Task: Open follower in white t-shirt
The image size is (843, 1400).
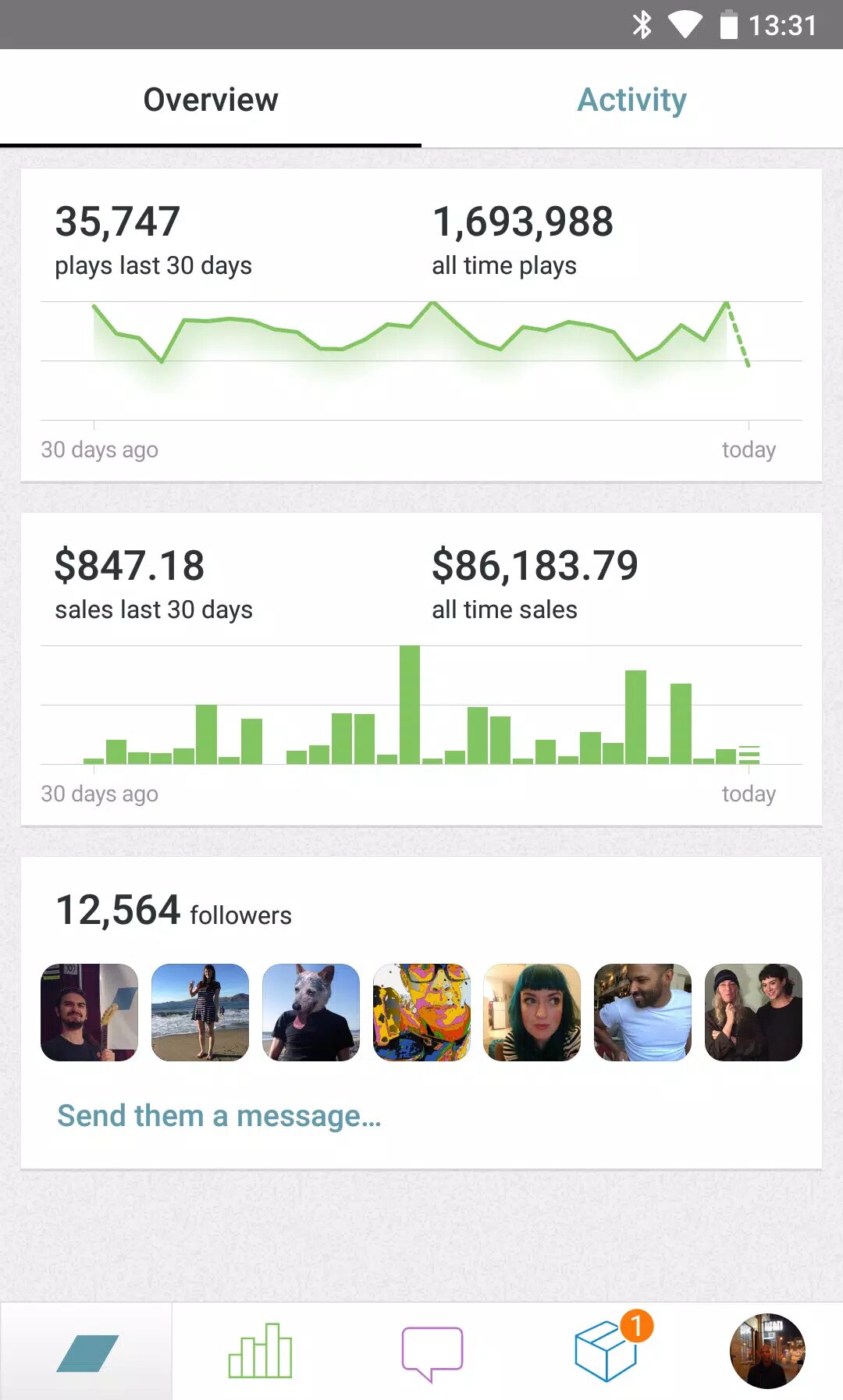Action: 642,1012
